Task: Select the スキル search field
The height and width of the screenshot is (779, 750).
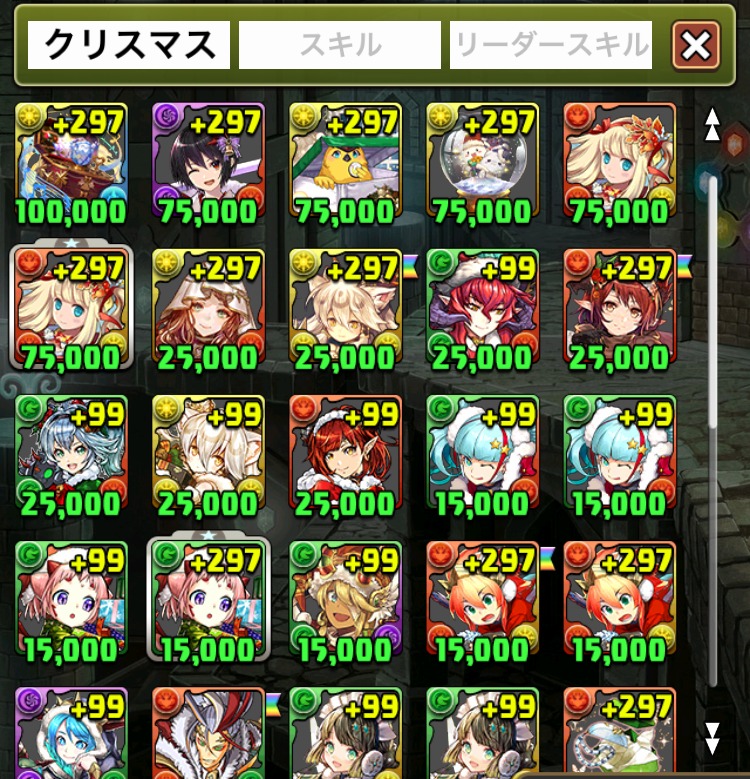Action: [x=339, y=45]
